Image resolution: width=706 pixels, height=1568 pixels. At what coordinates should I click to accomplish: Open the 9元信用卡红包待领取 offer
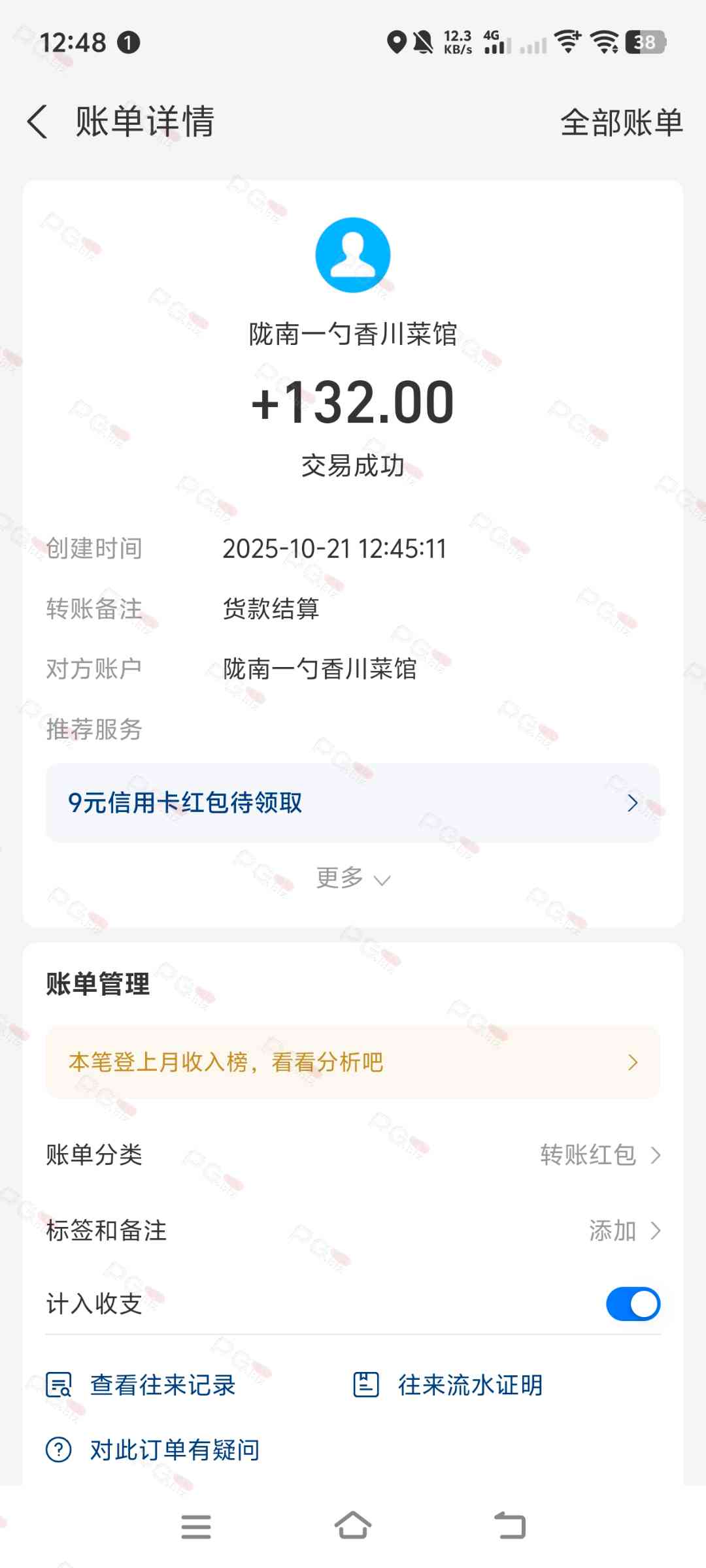[x=353, y=803]
